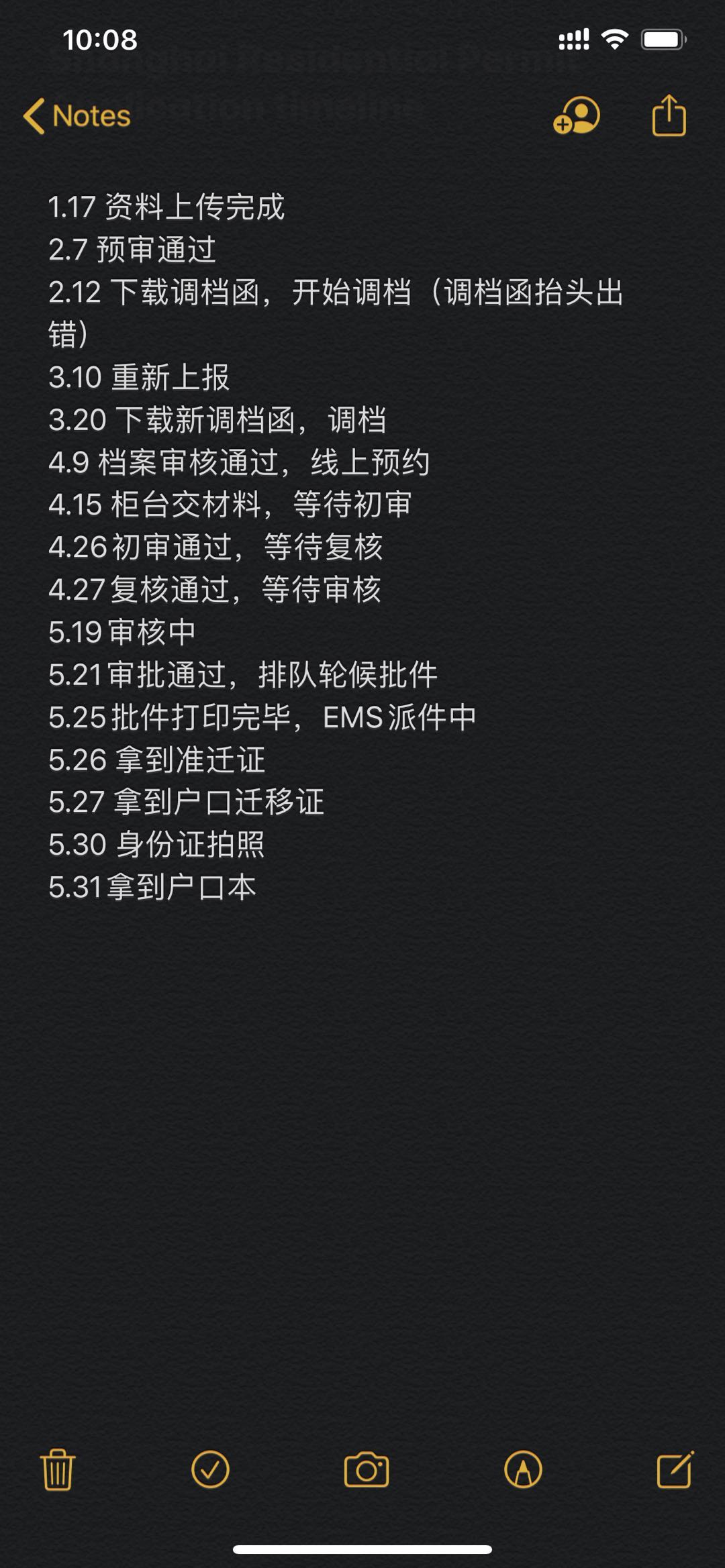
Task: Add people to this note
Action: tap(577, 115)
